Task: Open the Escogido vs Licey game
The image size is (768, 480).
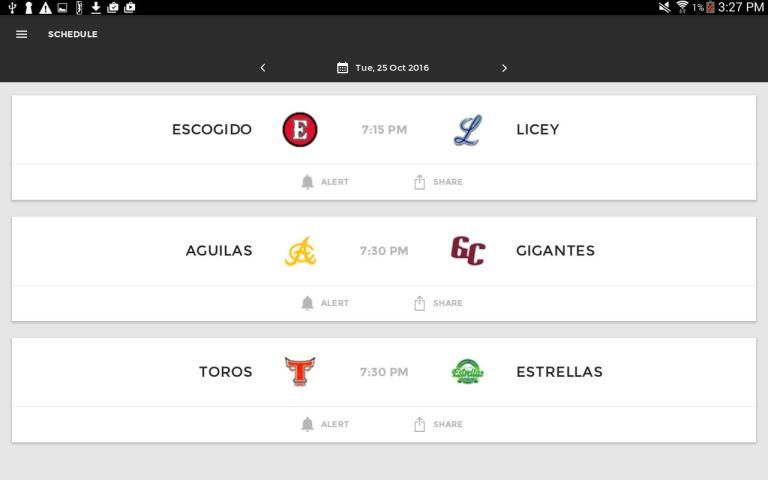Action: pos(384,130)
